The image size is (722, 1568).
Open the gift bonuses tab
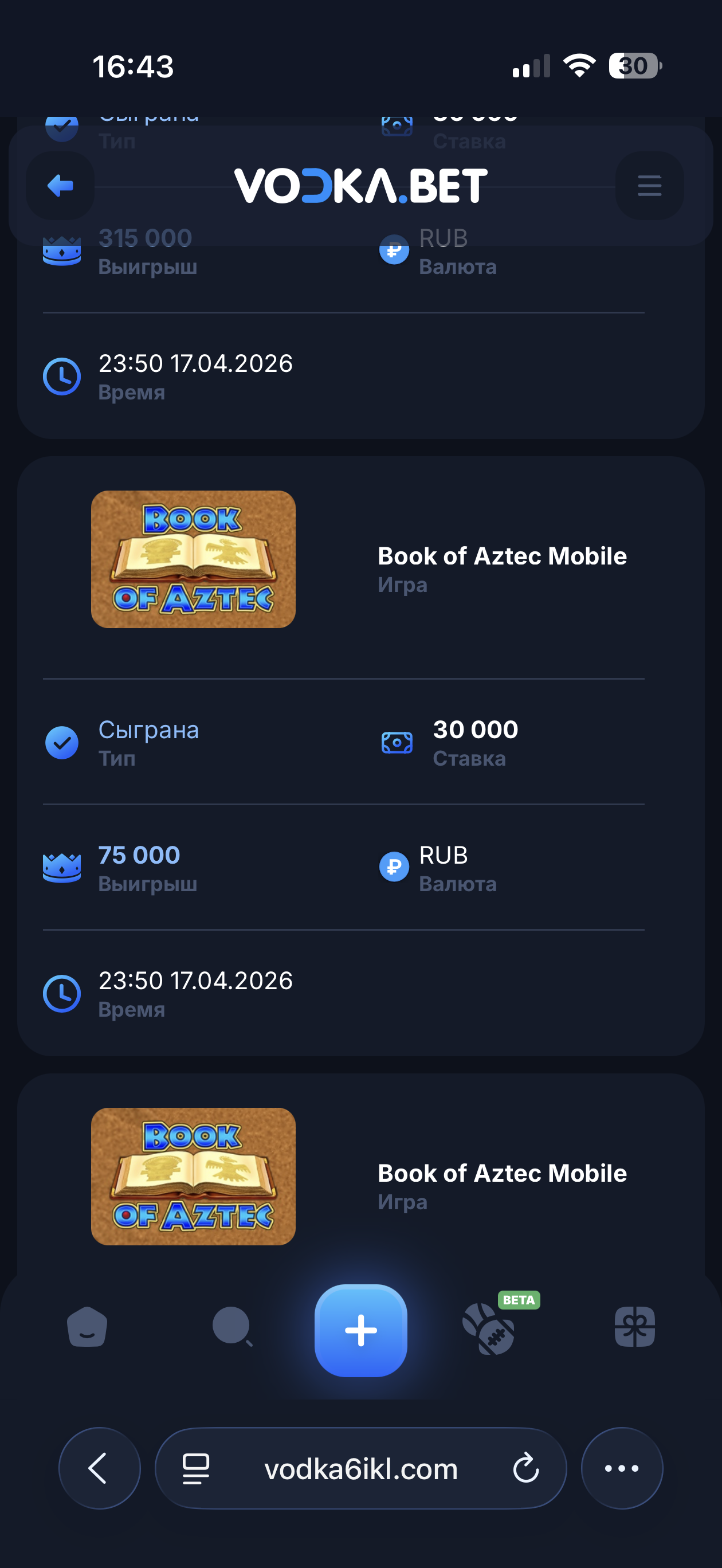tap(634, 1327)
